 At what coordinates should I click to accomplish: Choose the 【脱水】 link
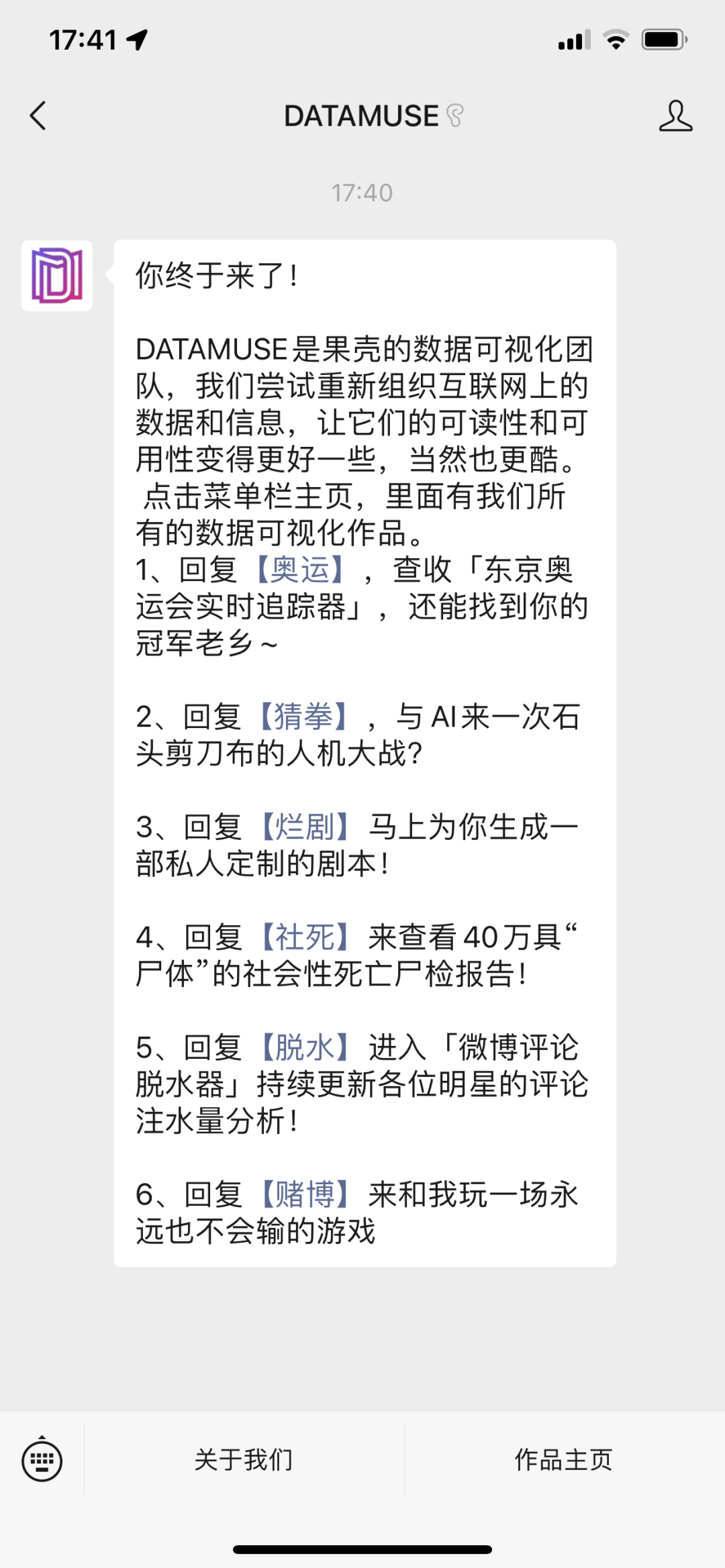tap(305, 1047)
